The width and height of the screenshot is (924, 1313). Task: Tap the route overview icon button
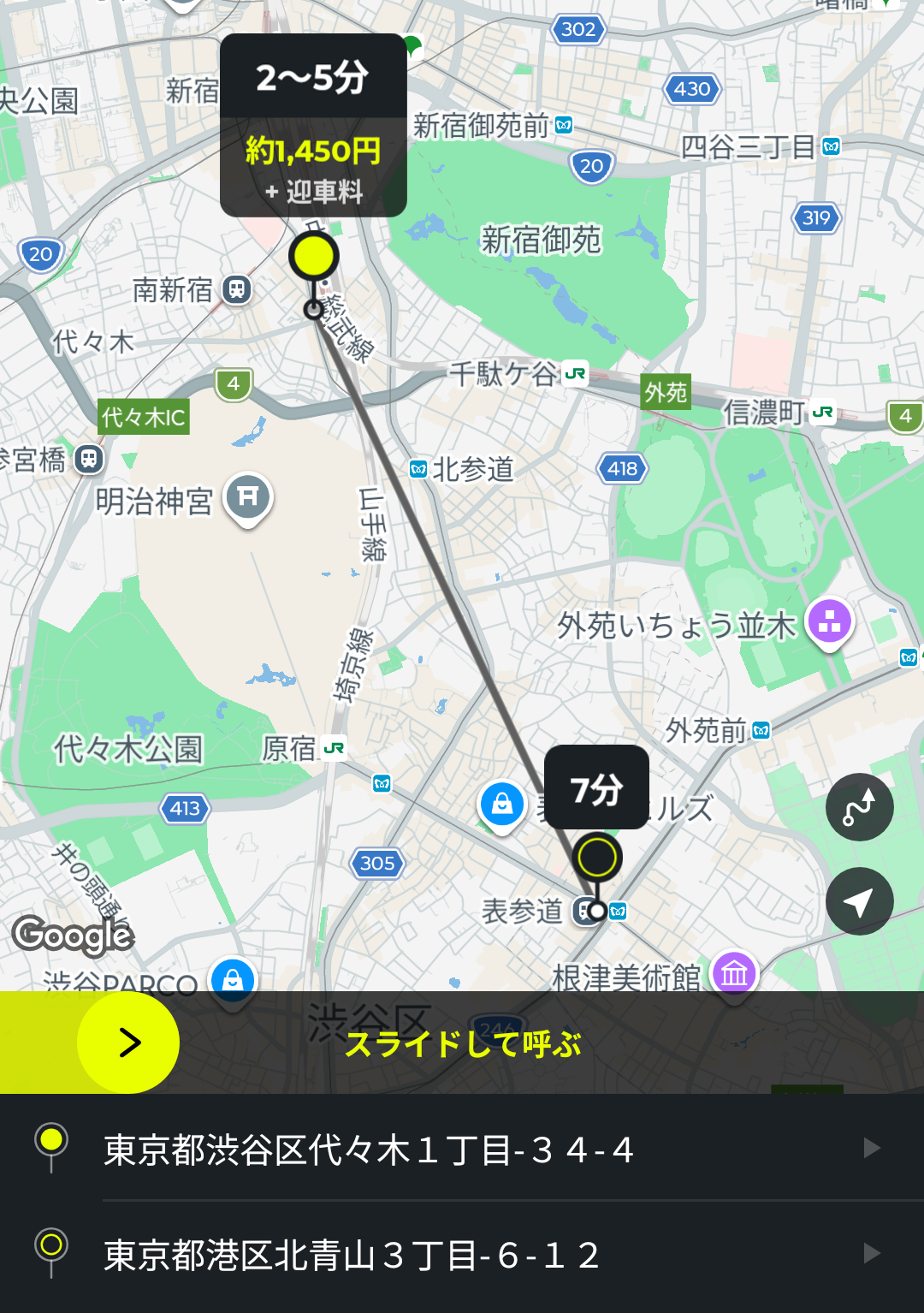859,807
